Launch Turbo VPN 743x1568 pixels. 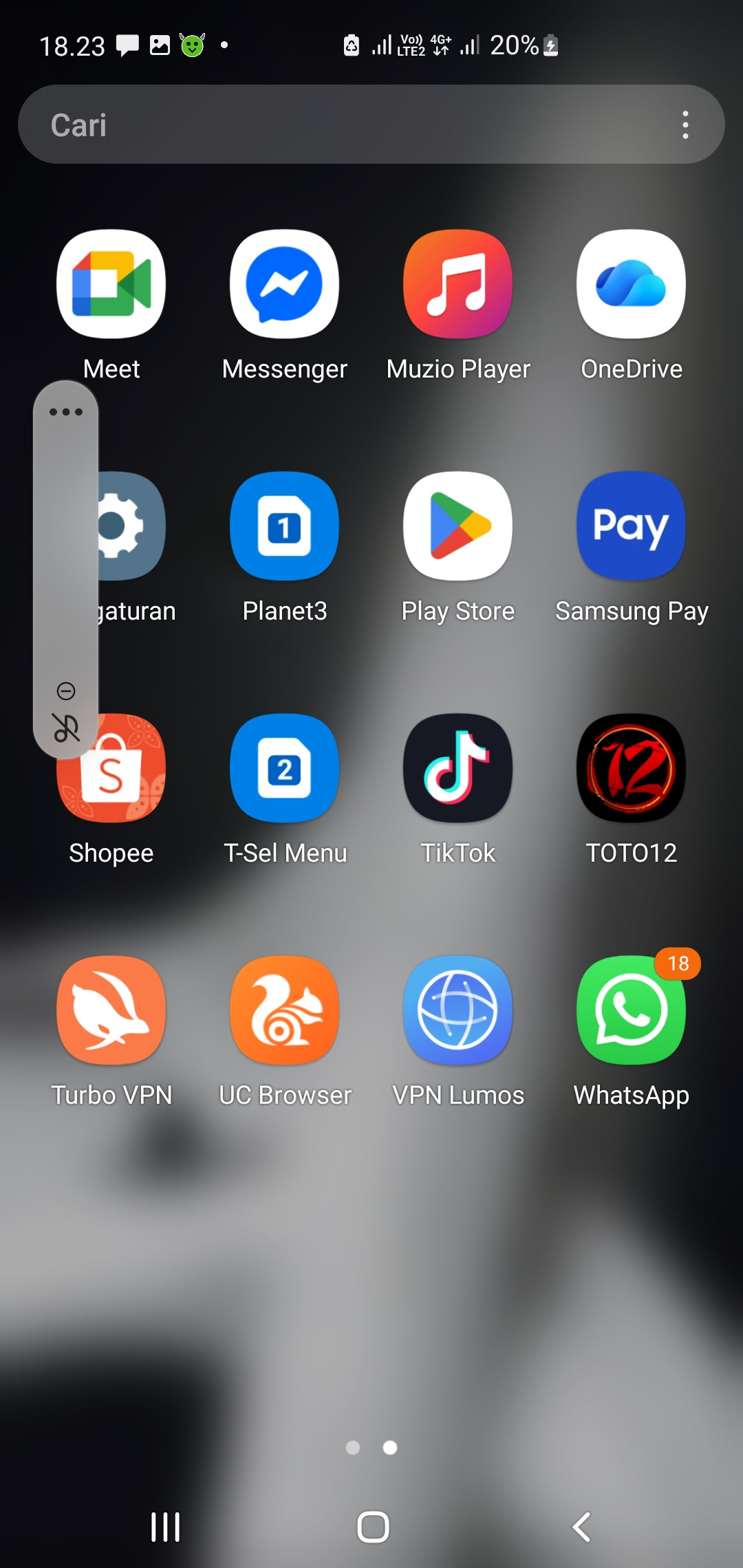(x=111, y=1010)
